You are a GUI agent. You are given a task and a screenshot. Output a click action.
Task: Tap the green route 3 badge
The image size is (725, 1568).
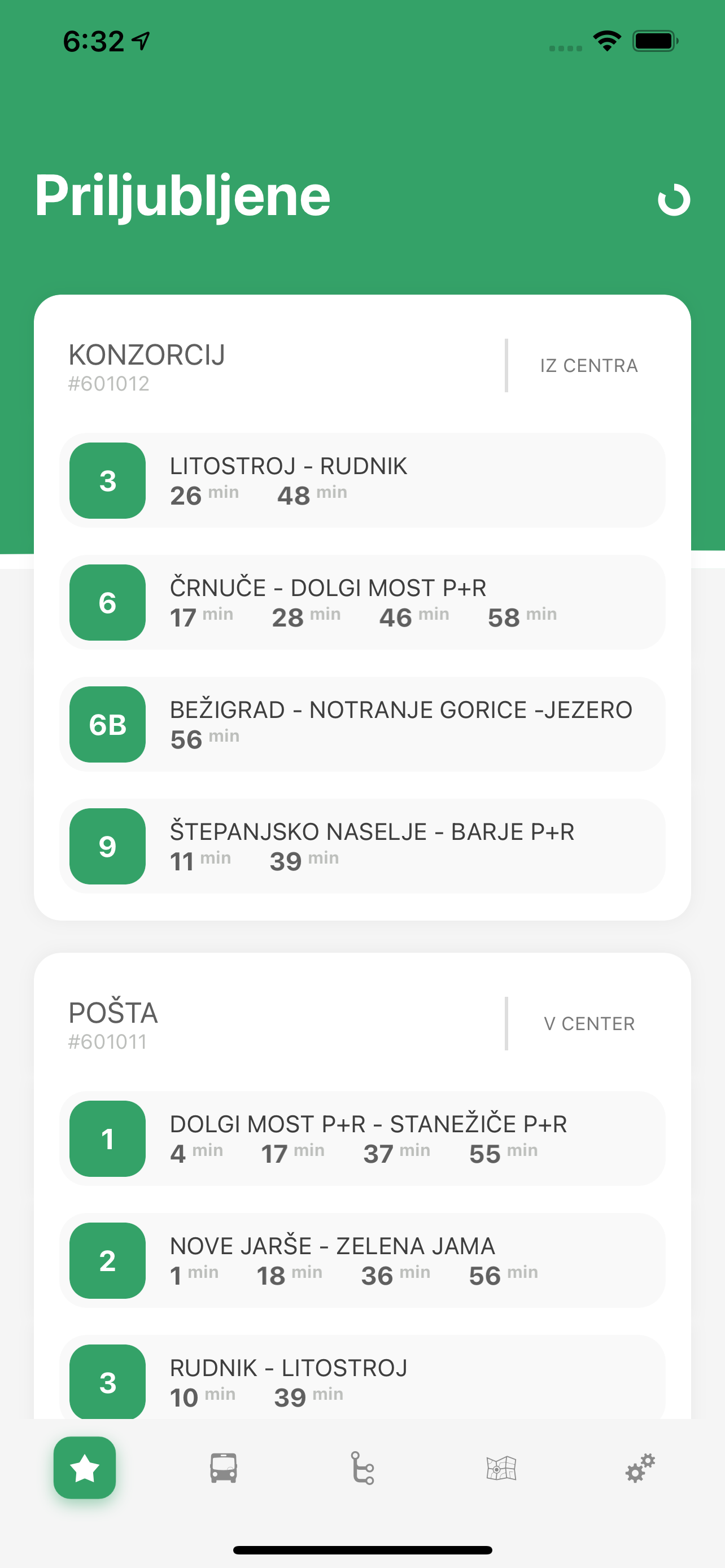click(107, 480)
